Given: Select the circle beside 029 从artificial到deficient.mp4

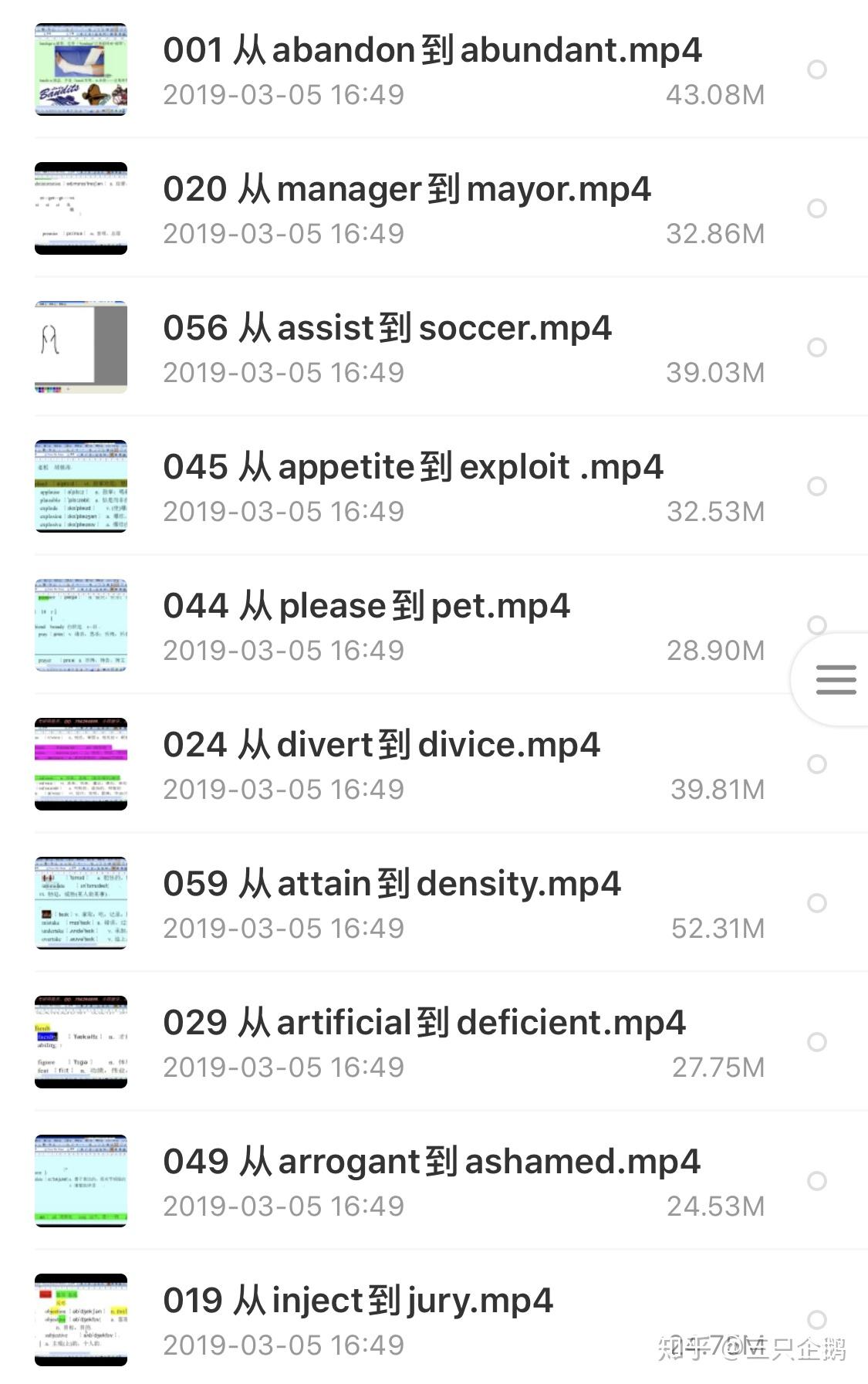Looking at the screenshot, I should pos(816,1042).
